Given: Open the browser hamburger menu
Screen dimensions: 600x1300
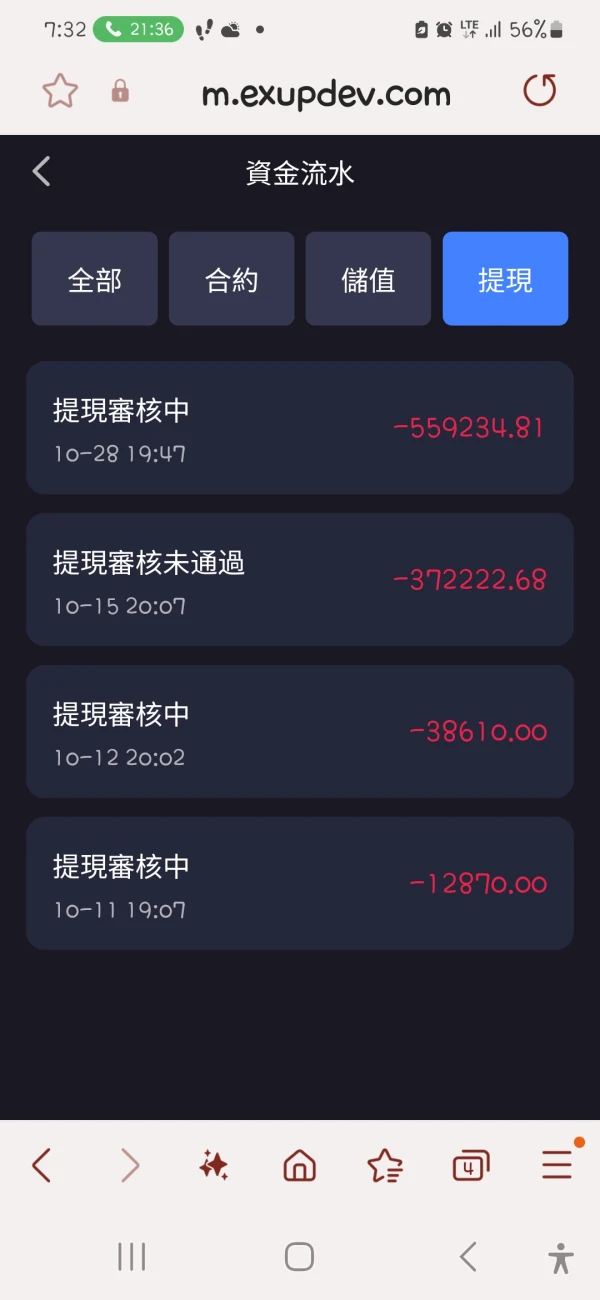Looking at the screenshot, I should (x=557, y=1165).
